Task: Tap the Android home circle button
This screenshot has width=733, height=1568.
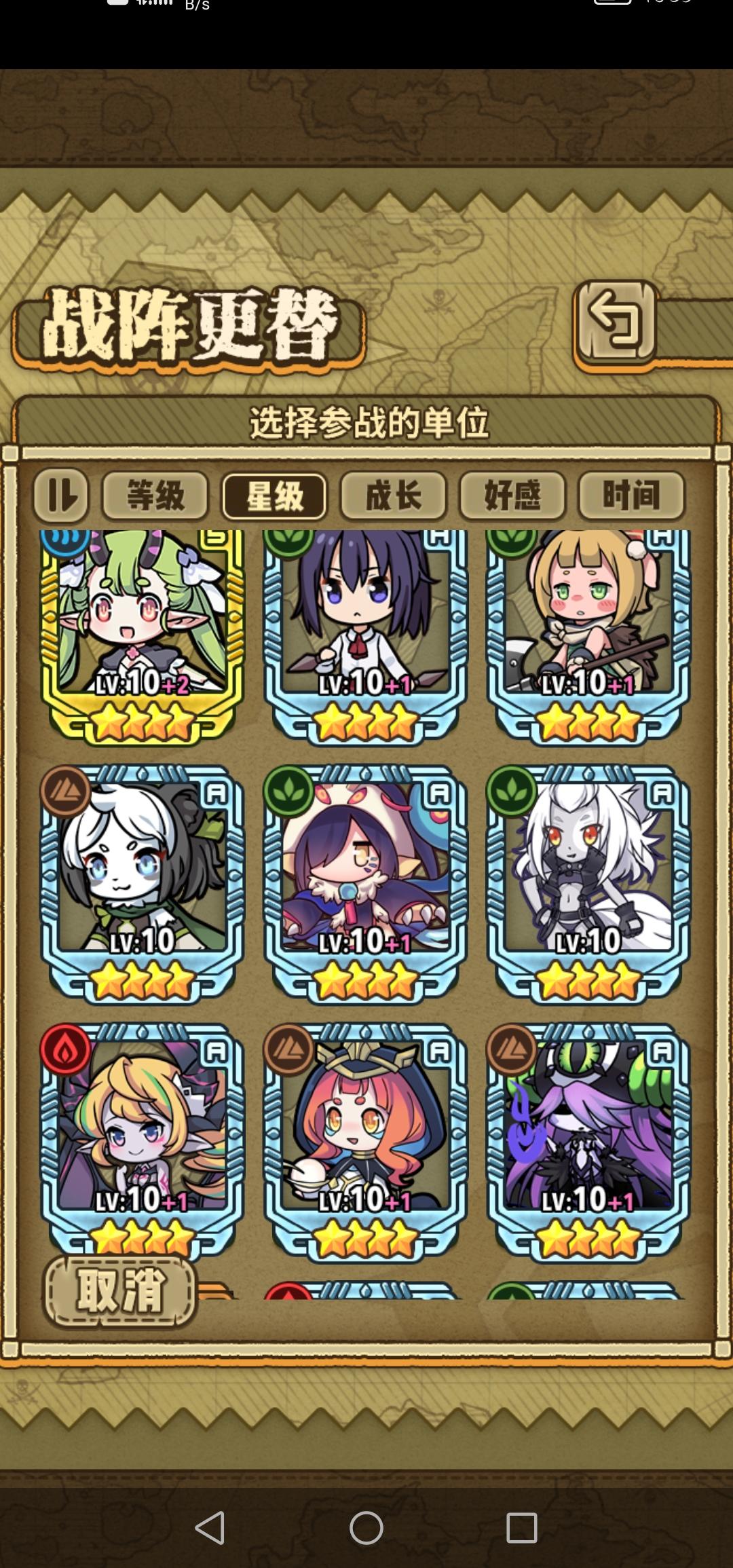Action: pyautogui.click(x=366, y=1527)
